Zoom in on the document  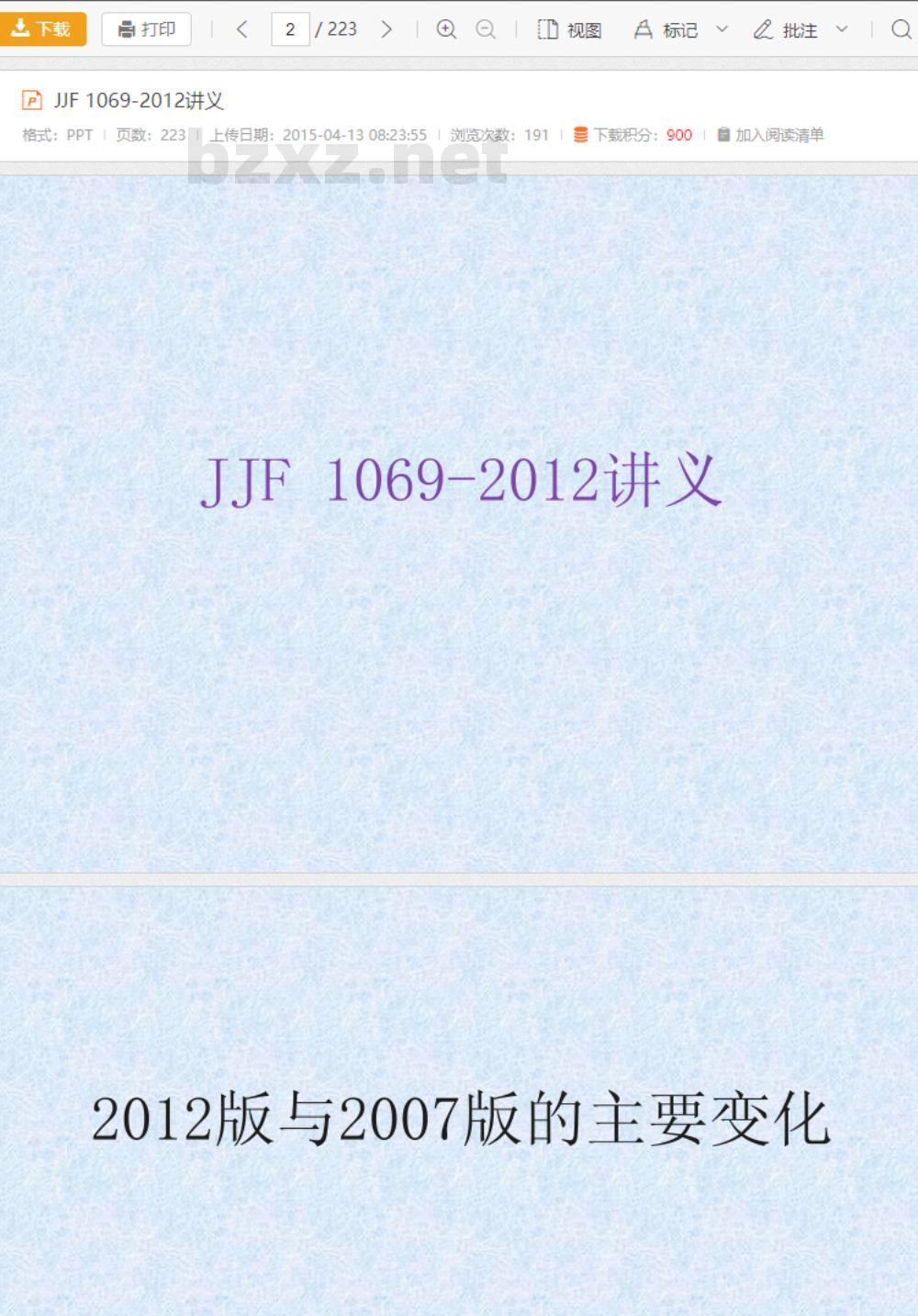coord(447,29)
